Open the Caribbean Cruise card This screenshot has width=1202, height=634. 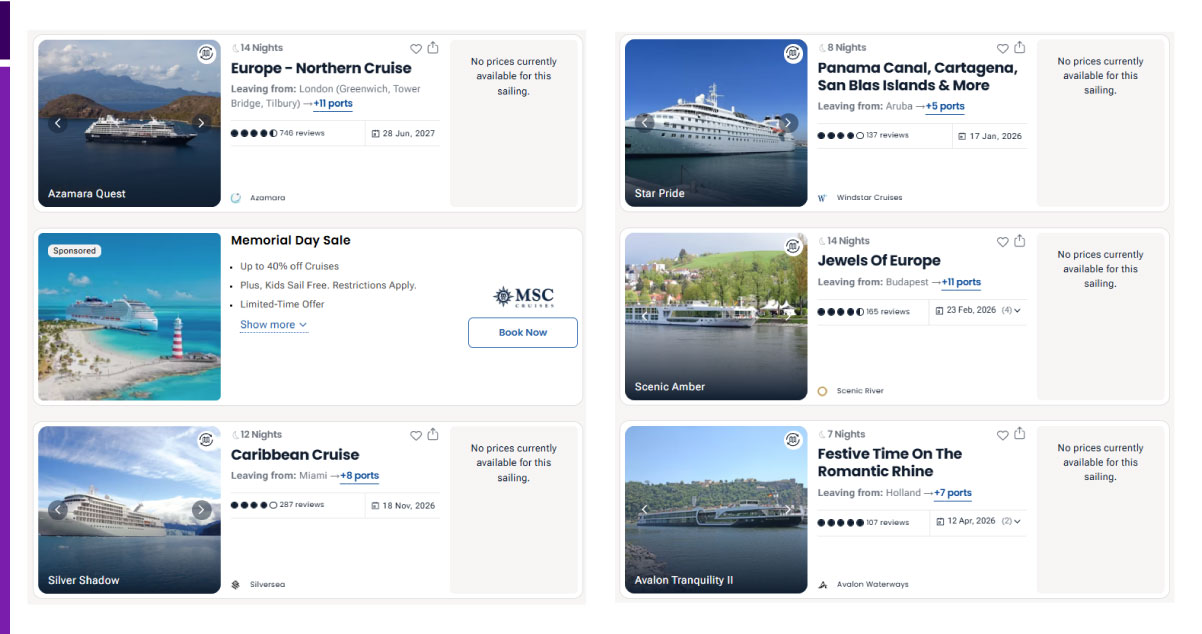[294, 455]
